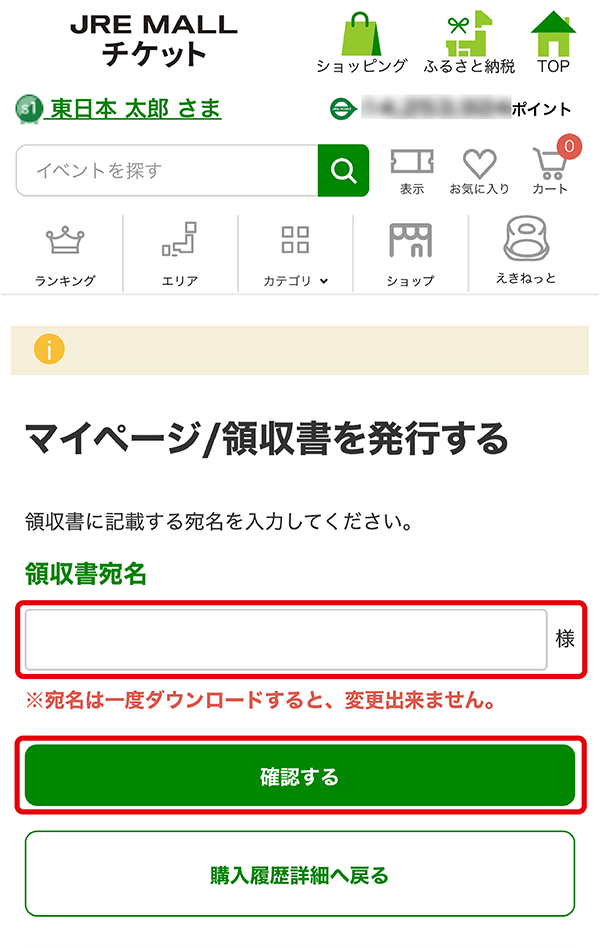Viewport: 600px width, 948px height.
Task: Open えきねっと link
Action: (x=525, y=252)
